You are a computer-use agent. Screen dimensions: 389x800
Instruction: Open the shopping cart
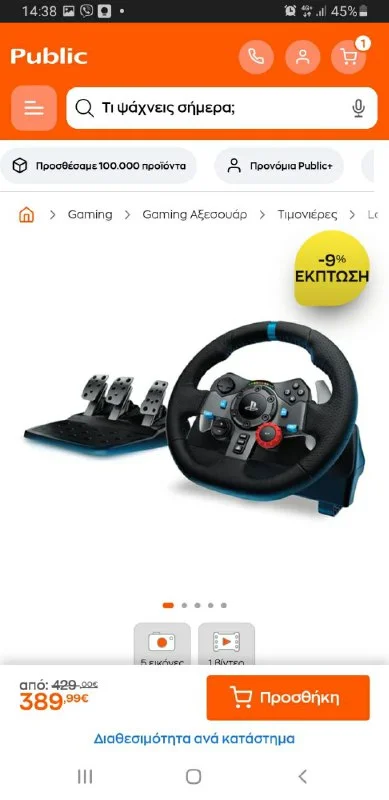[349, 57]
